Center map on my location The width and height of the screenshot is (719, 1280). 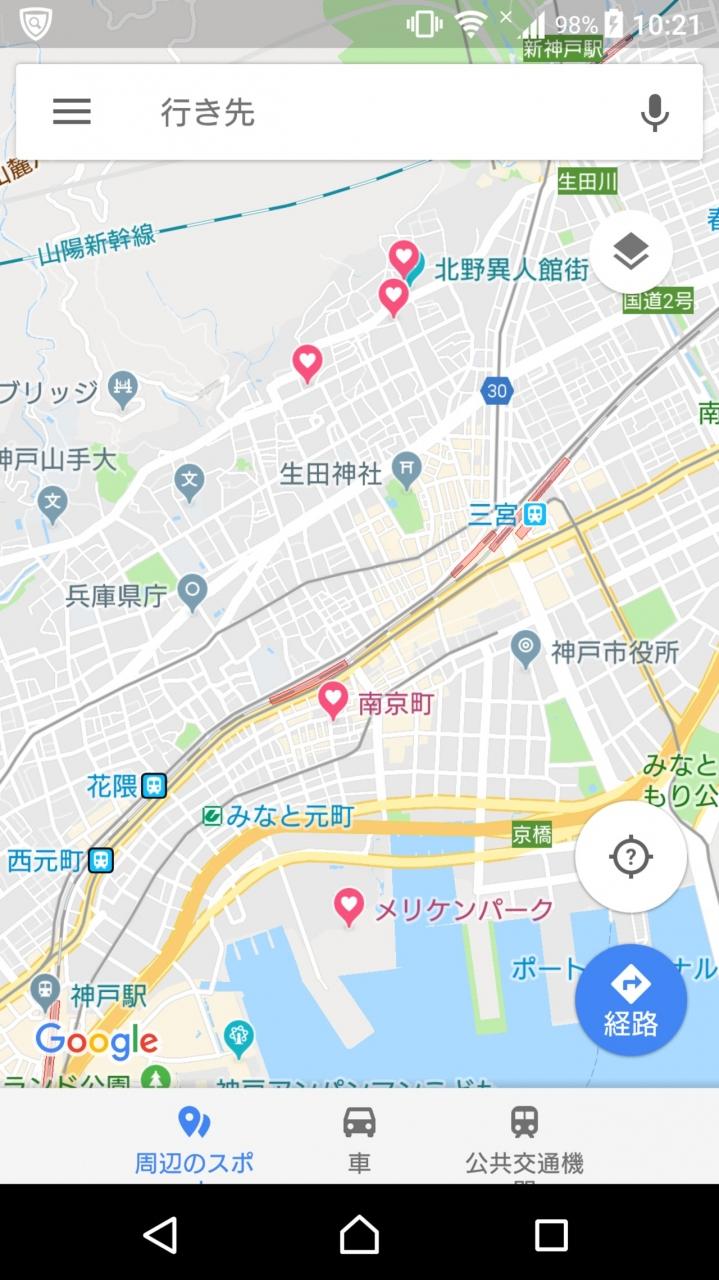click(630, 857)
